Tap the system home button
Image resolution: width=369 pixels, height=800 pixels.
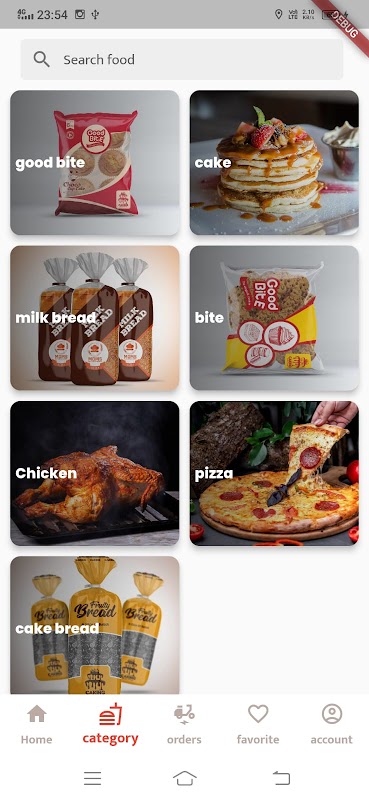pos(185,778)
